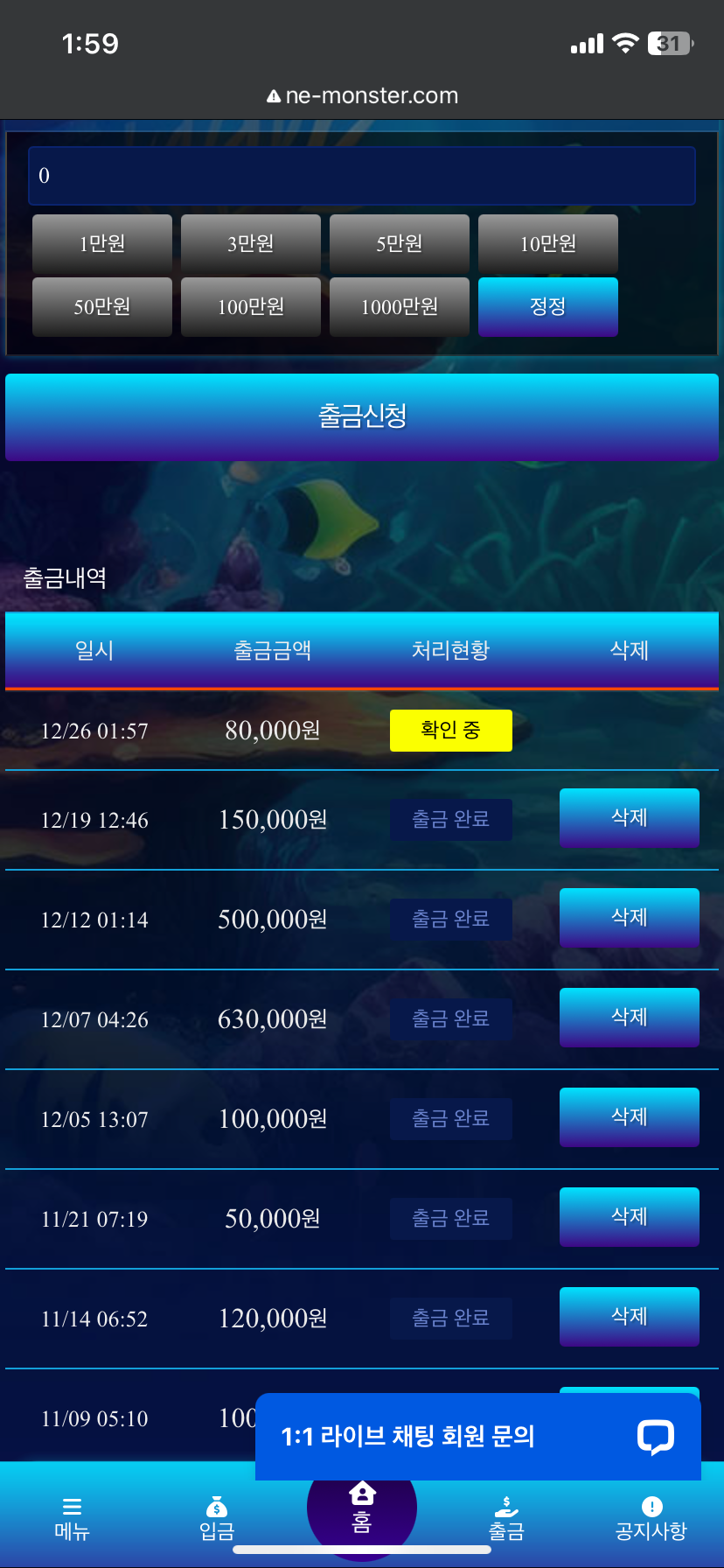Choose the 5만원 amount button
The image size is (724, 1568).
pyautogui.click(x=400, y=243)
